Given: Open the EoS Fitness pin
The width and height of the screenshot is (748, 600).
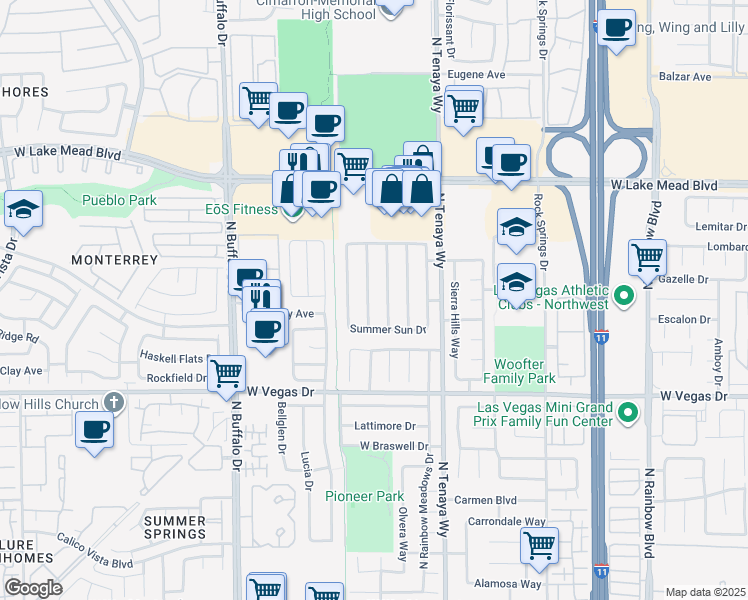Looking at the screenshot, I should coord(292,212).
